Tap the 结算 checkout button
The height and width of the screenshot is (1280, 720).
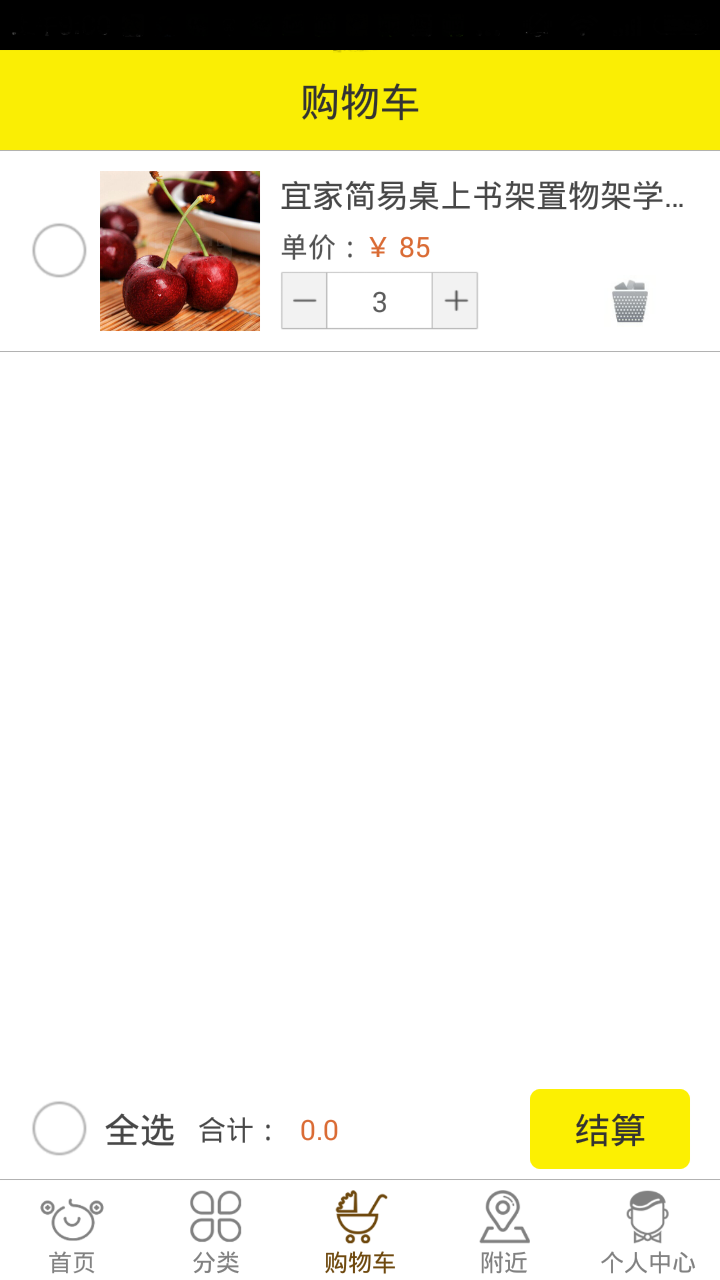(609, 1129)
